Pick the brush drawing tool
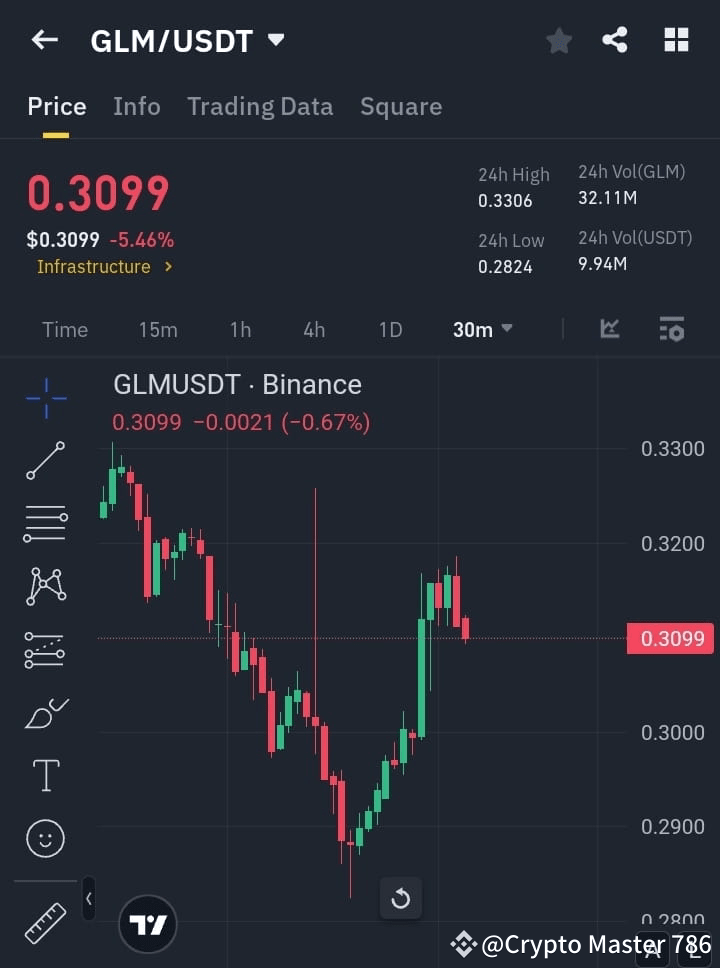Viewport: 720px width, 968px height. point(45,713)
